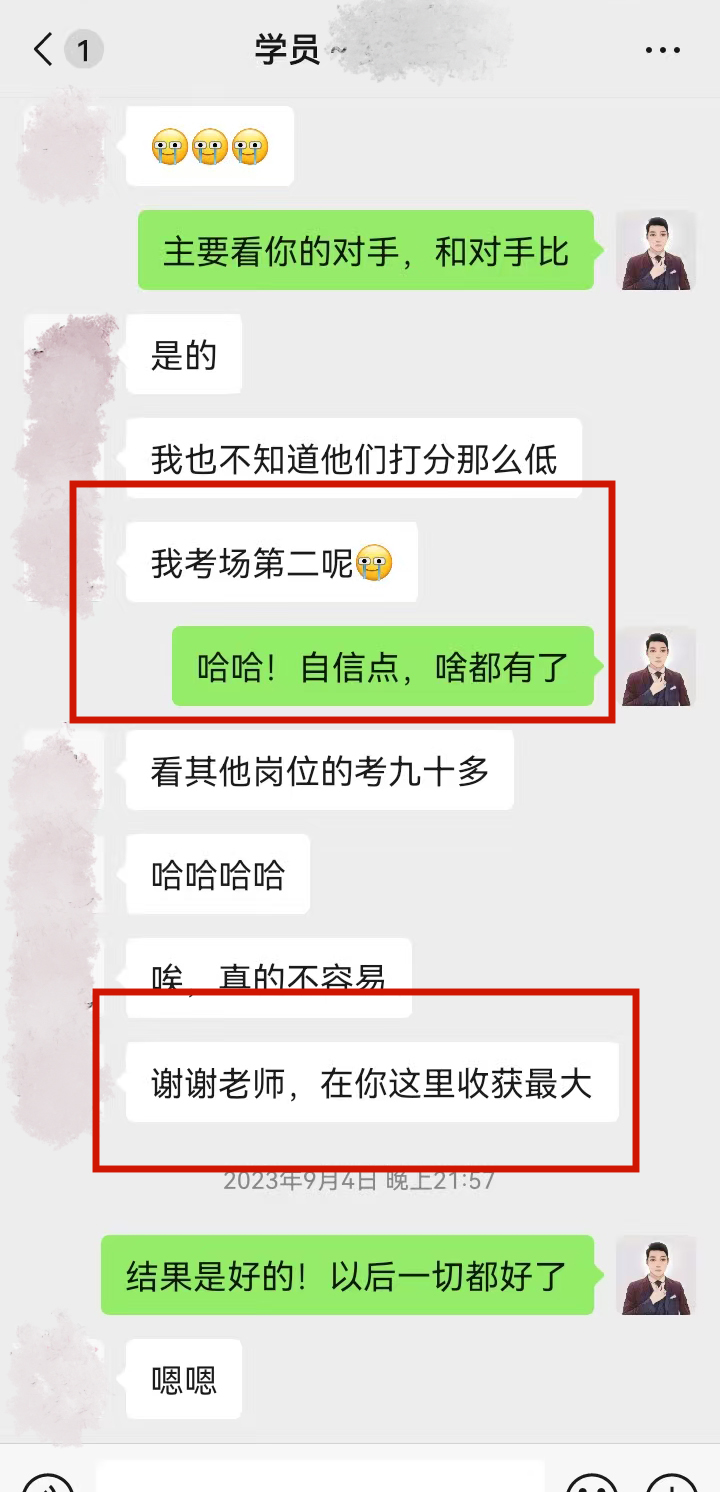
Task: Open sender avatar beside 结果是好的 message
Action: pyautogui.click(x=656, y=1275)
